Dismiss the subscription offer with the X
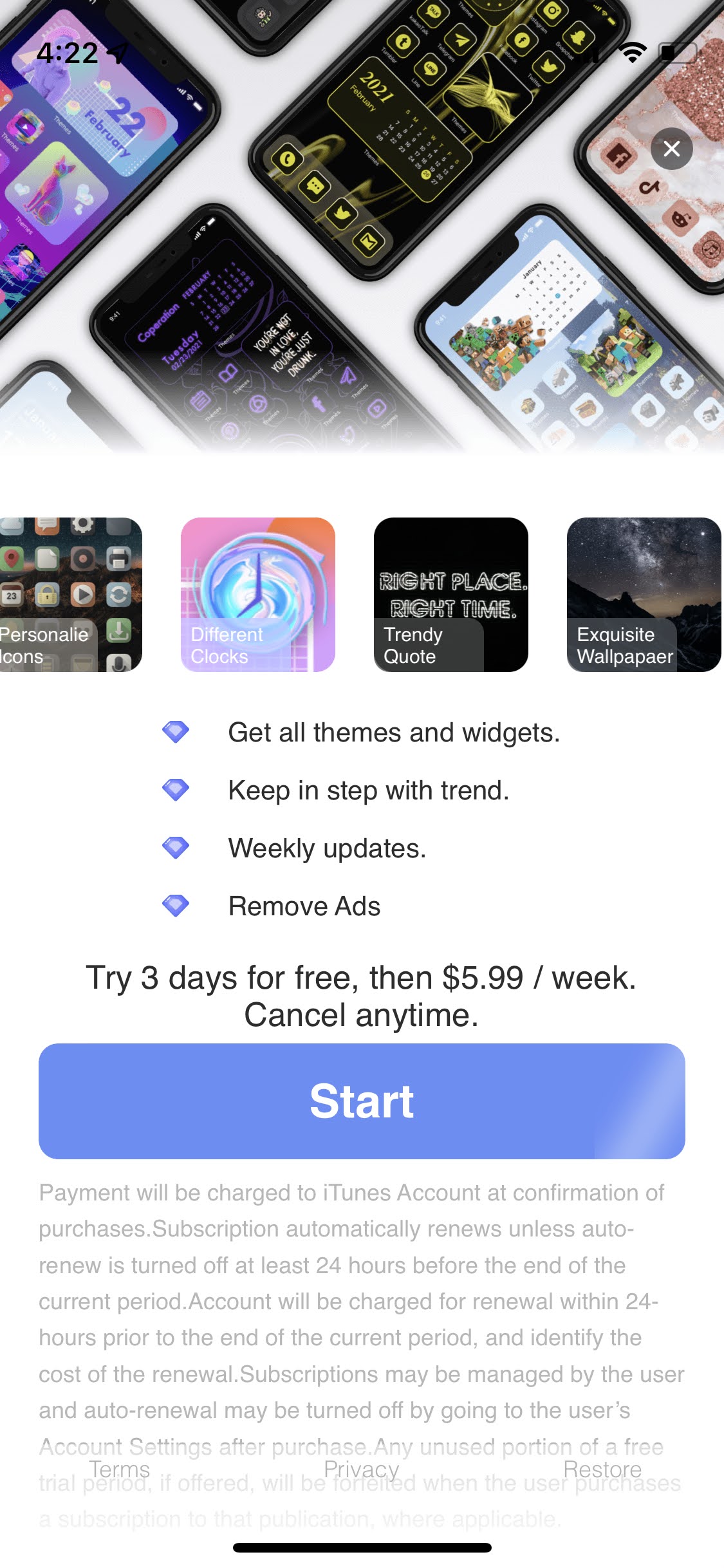Screen dimensions: 724x1568 [x=671, y=149]
